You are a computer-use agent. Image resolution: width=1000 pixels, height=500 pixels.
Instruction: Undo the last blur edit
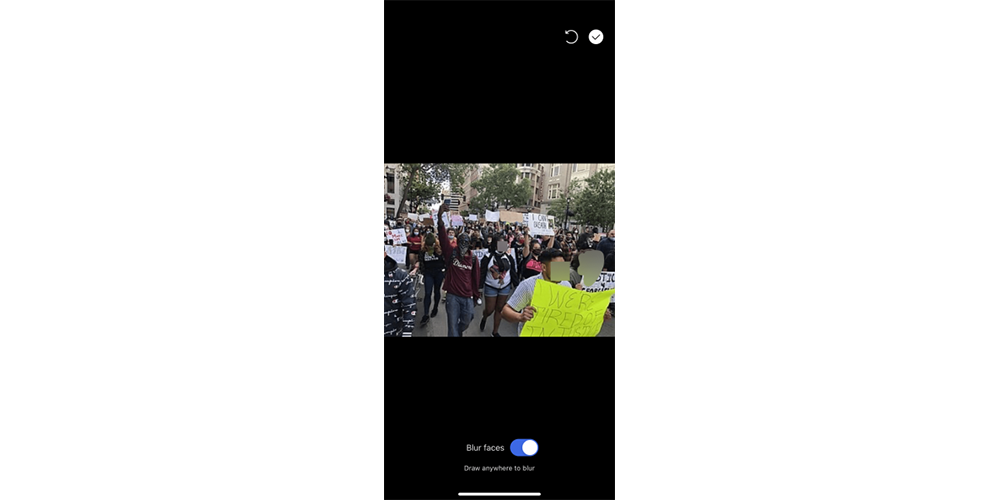[571, 37]
